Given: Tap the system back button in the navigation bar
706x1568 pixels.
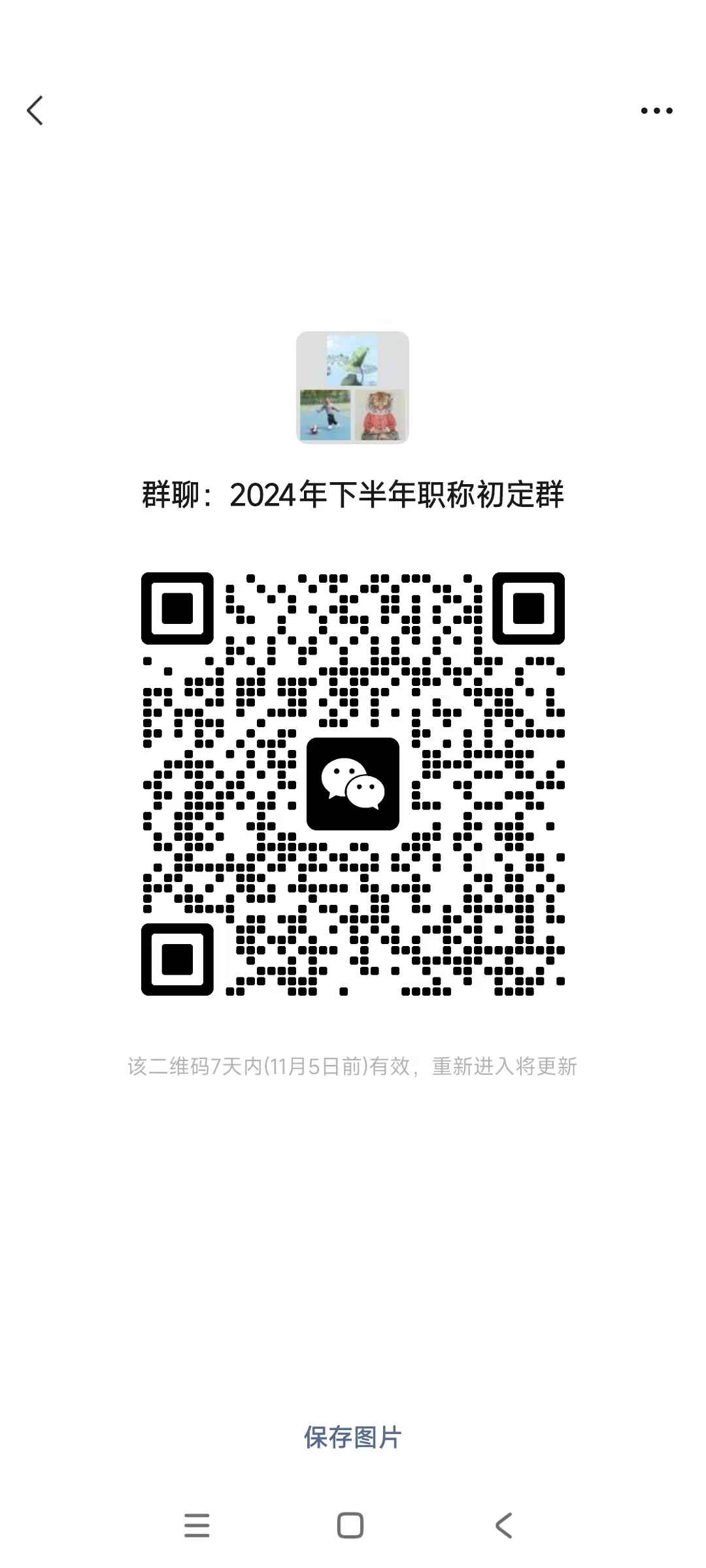Looking at the screenshot, I should [503, 1526].
